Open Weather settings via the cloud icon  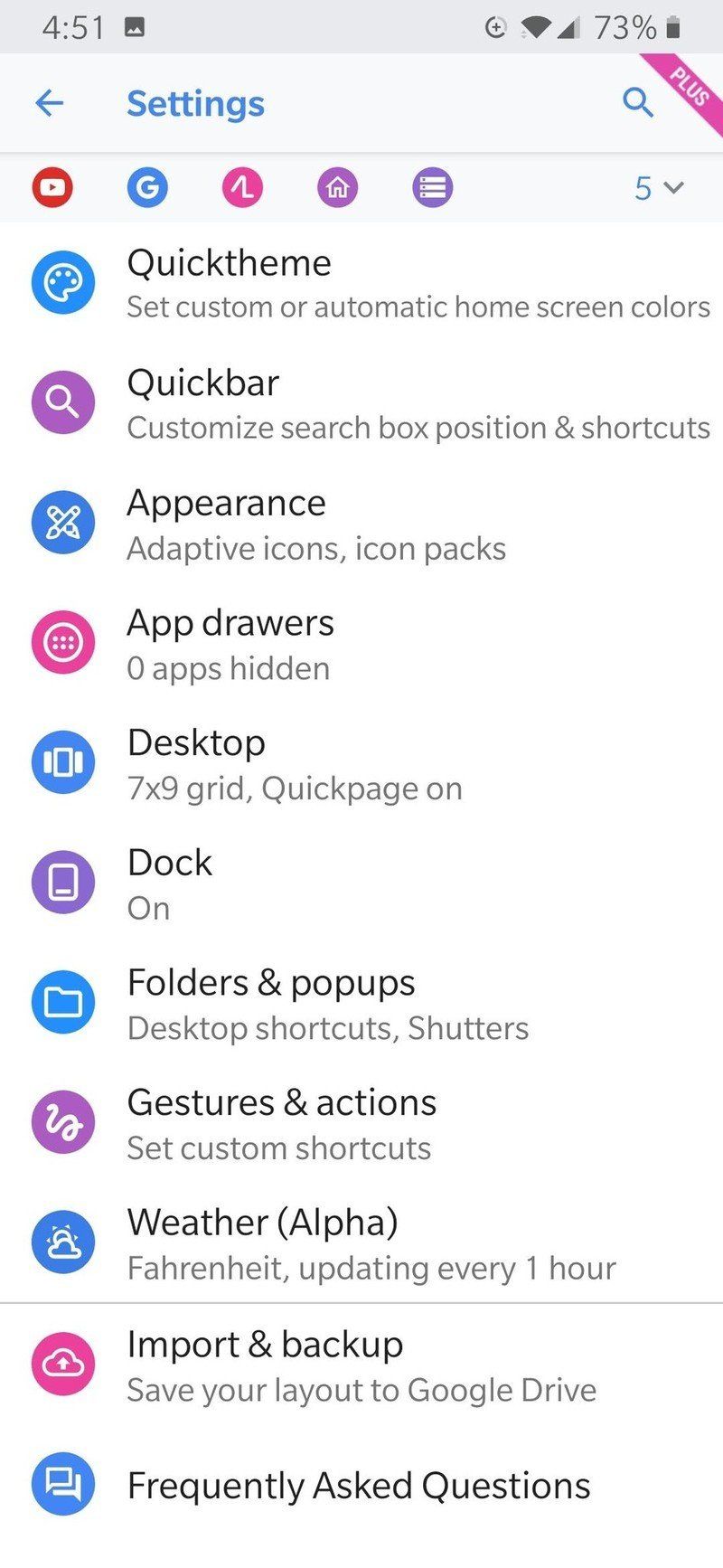click(x=63, y=1242)
